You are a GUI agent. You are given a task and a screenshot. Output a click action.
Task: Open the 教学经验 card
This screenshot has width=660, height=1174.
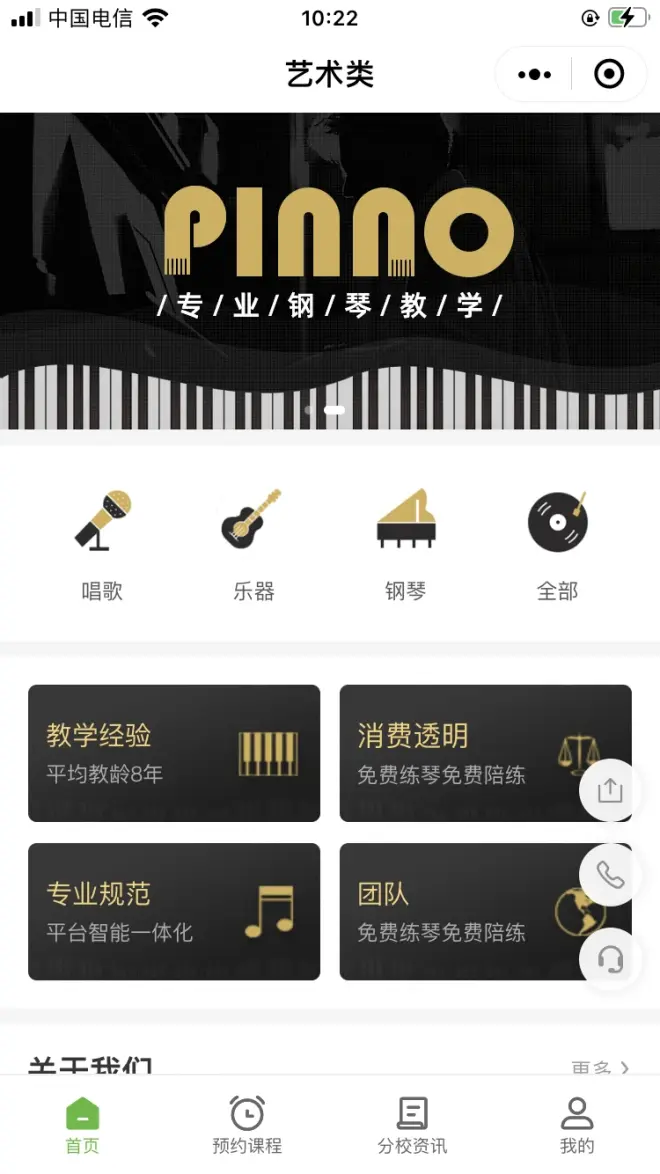click(x=174, y=753)
